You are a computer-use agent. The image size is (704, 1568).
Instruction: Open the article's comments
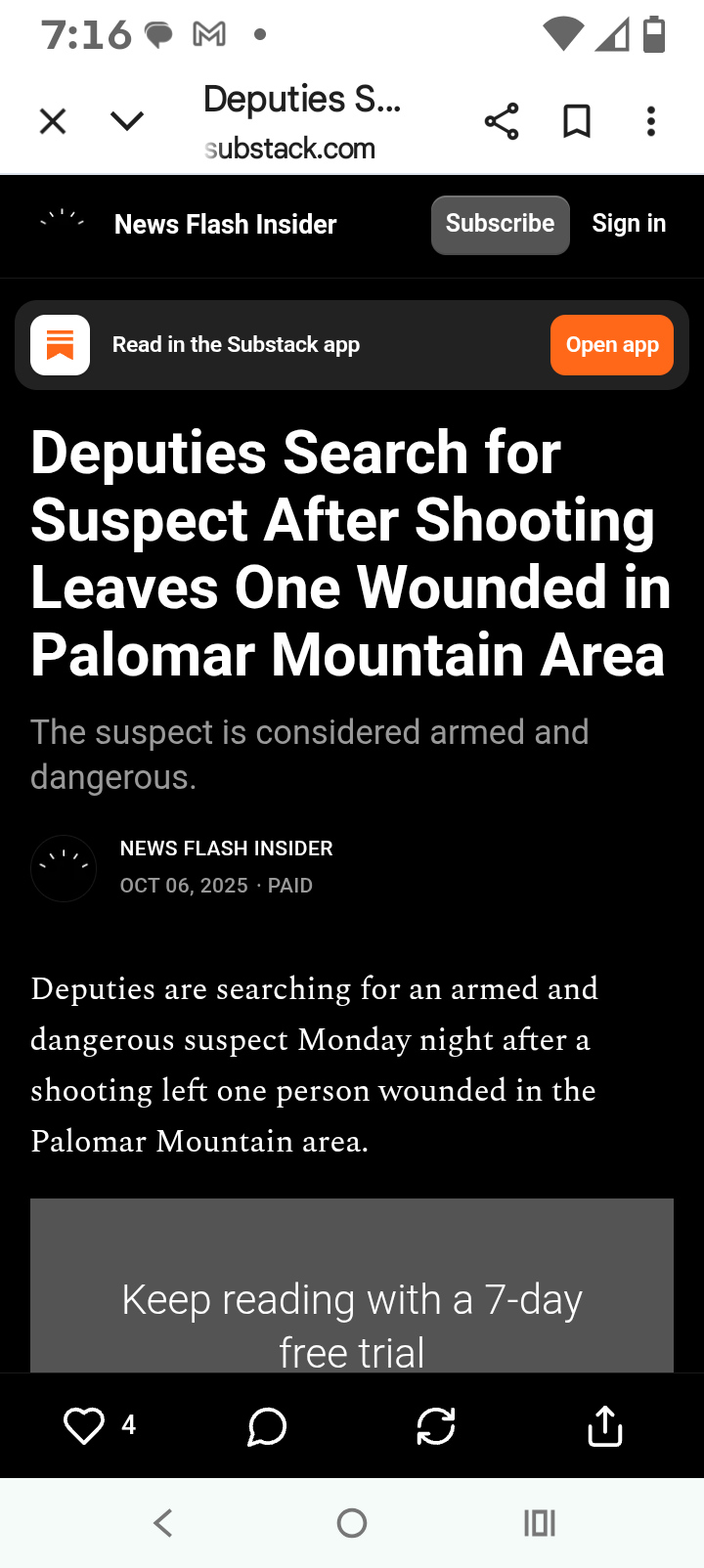click(267, 1427)
